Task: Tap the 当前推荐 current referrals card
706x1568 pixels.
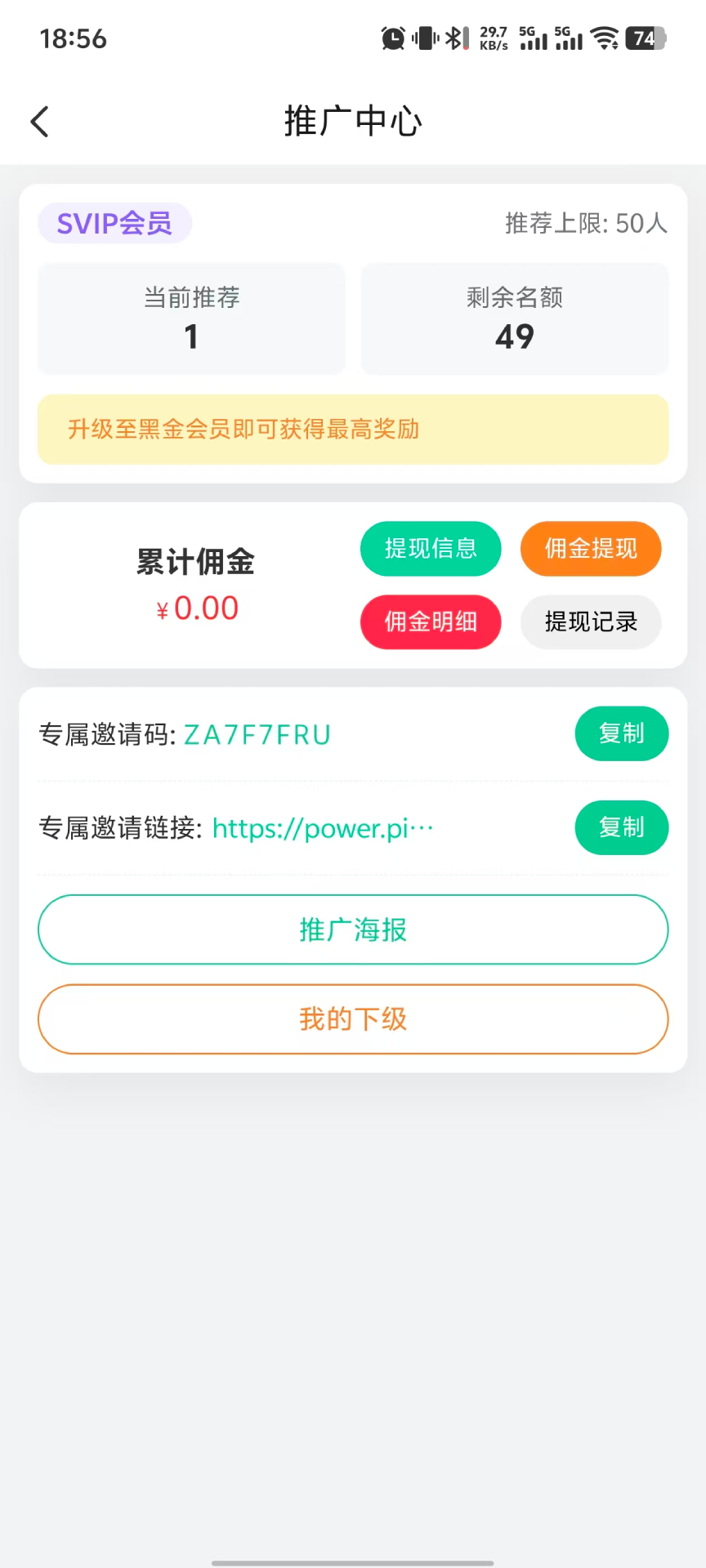Action: click(190, 318)
